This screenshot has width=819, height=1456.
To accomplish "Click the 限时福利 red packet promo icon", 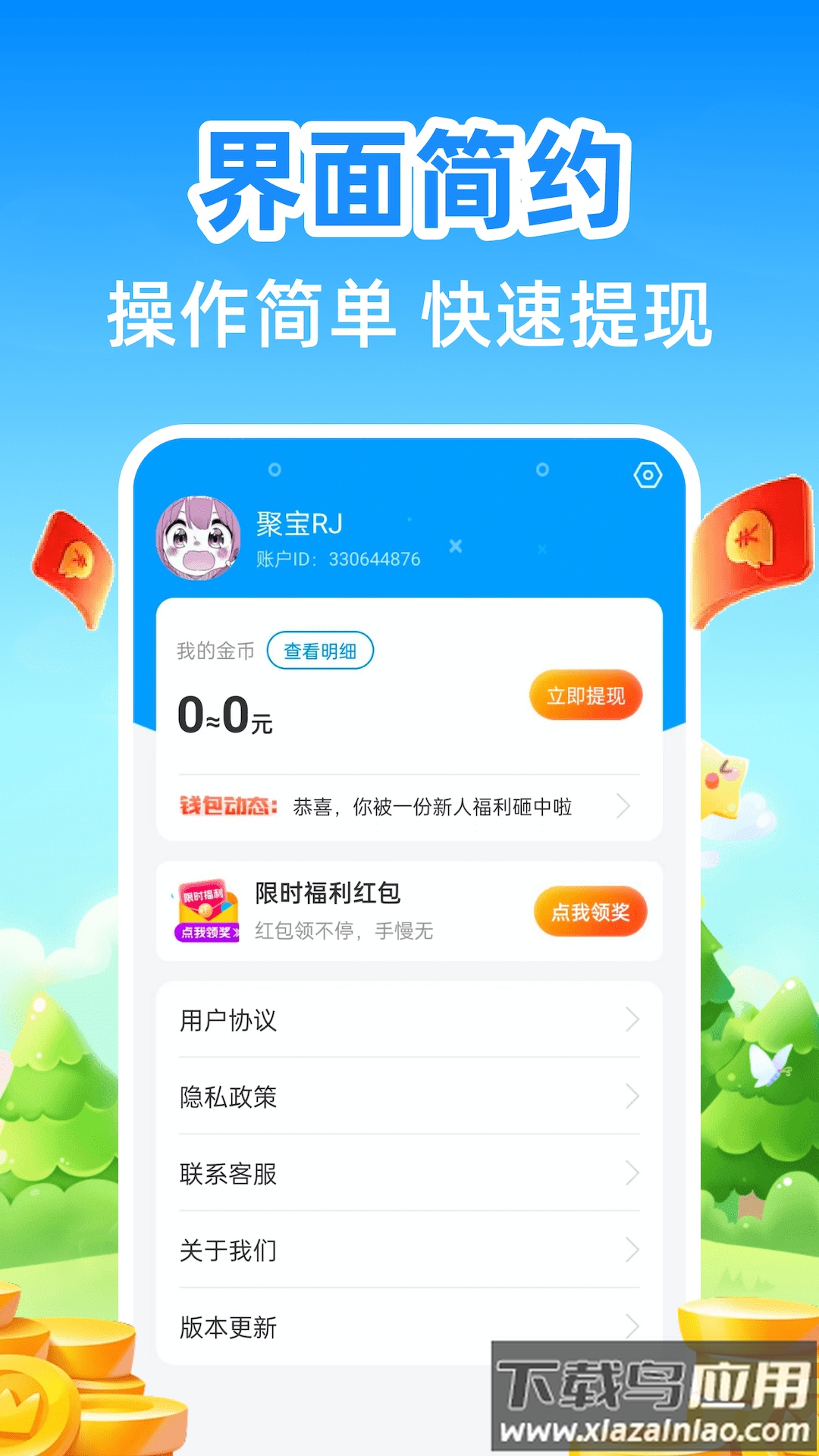I will tap(206, 911).
